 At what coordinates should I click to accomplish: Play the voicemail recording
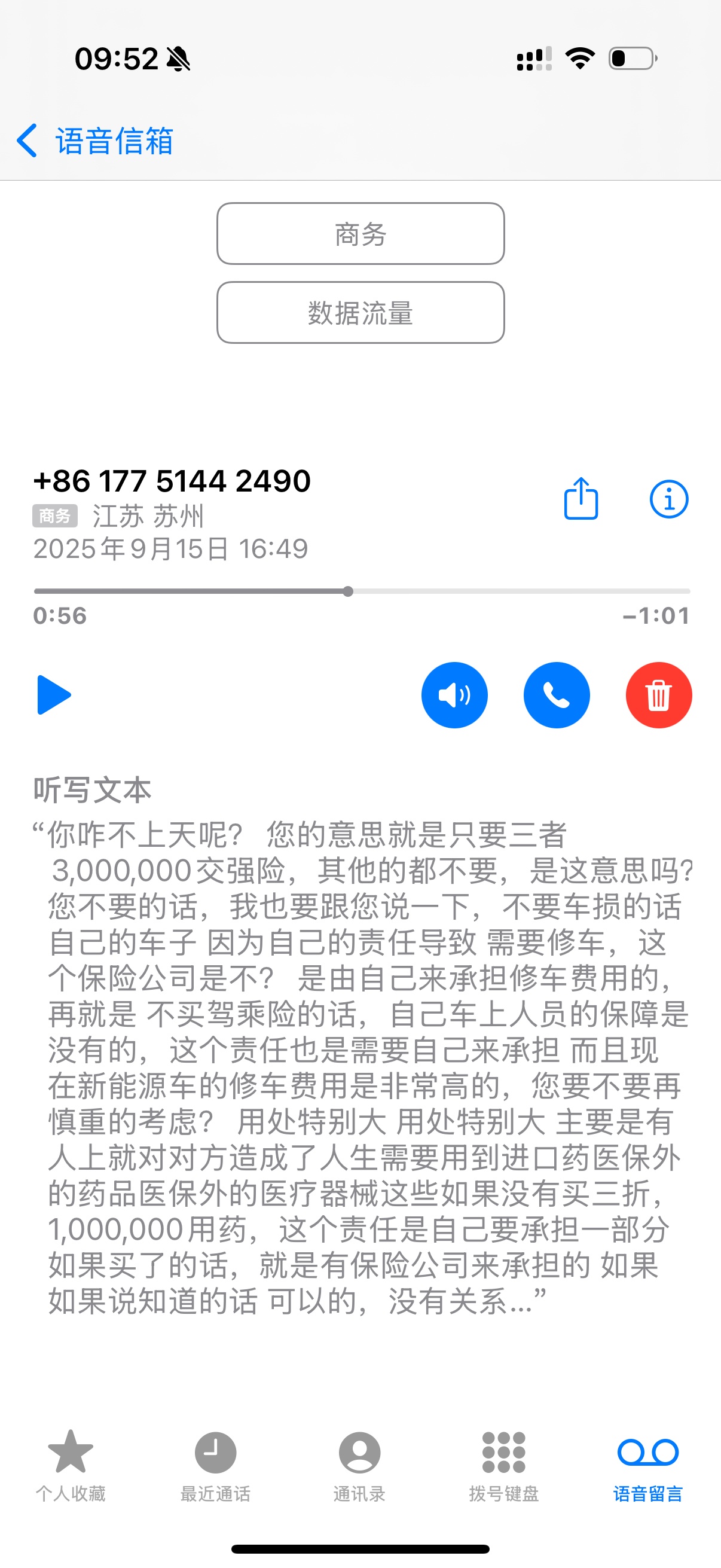pos(54,694)
